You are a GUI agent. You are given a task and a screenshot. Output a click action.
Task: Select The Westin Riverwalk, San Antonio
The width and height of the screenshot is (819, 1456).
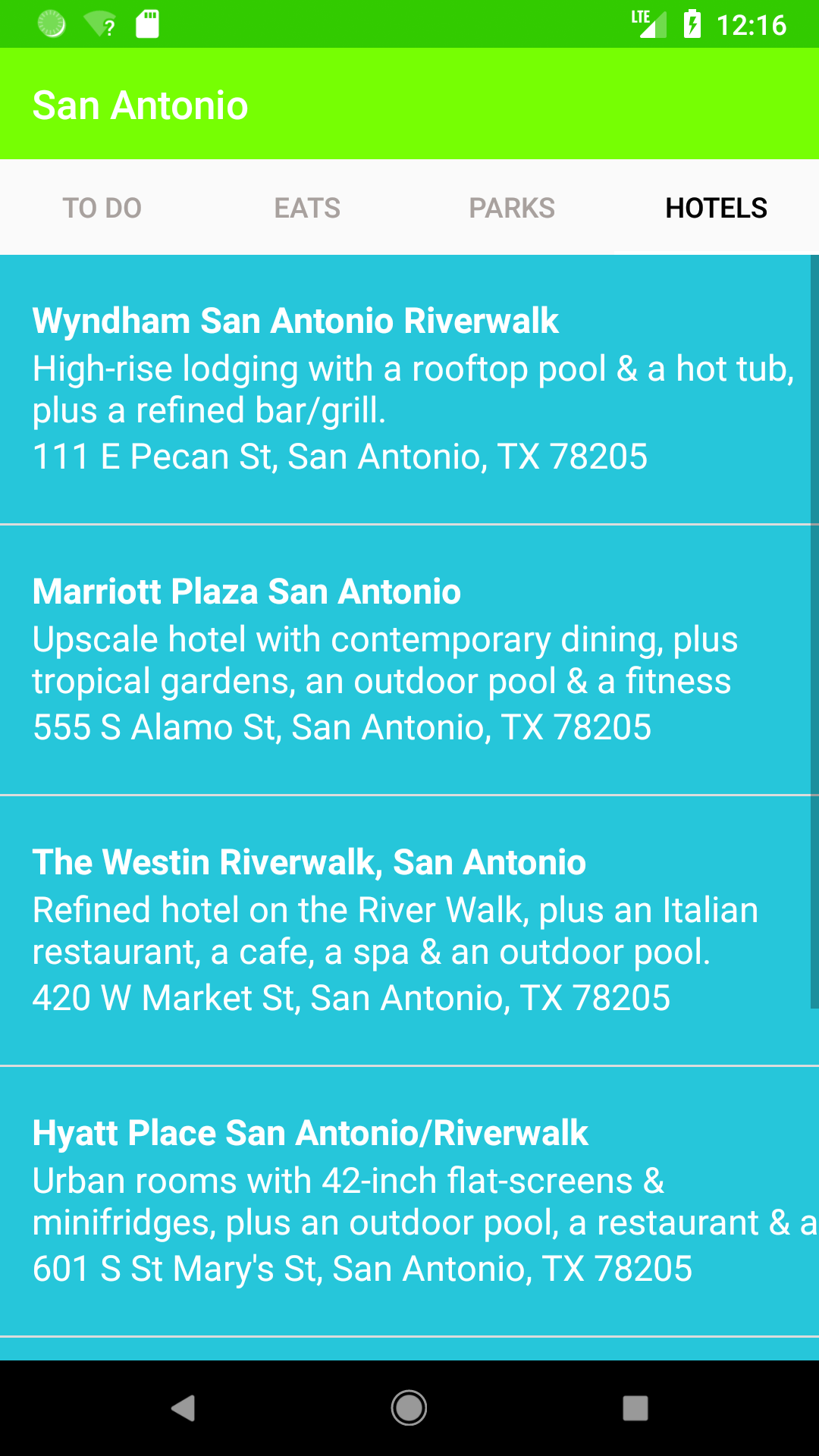tap(409, 930)
